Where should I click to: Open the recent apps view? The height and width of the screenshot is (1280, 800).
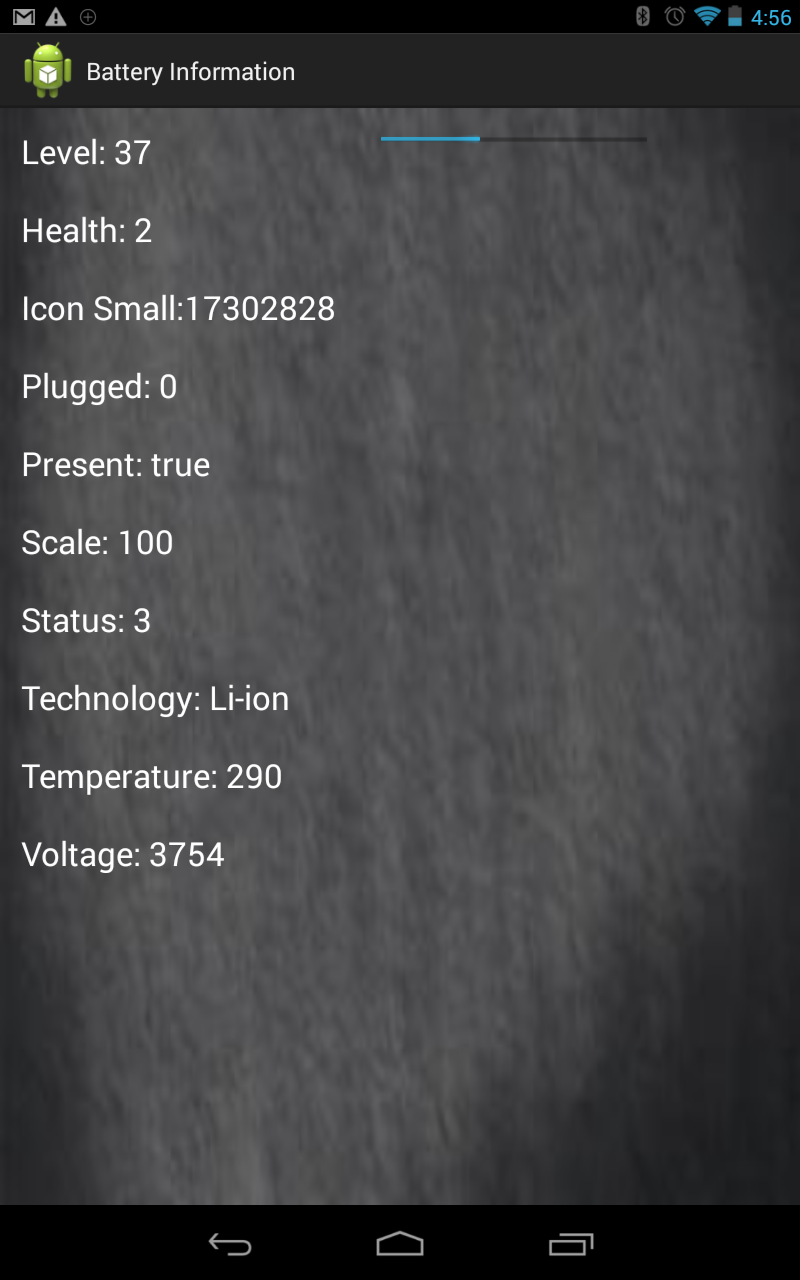pyautogui.click(x=571, y=1244)
